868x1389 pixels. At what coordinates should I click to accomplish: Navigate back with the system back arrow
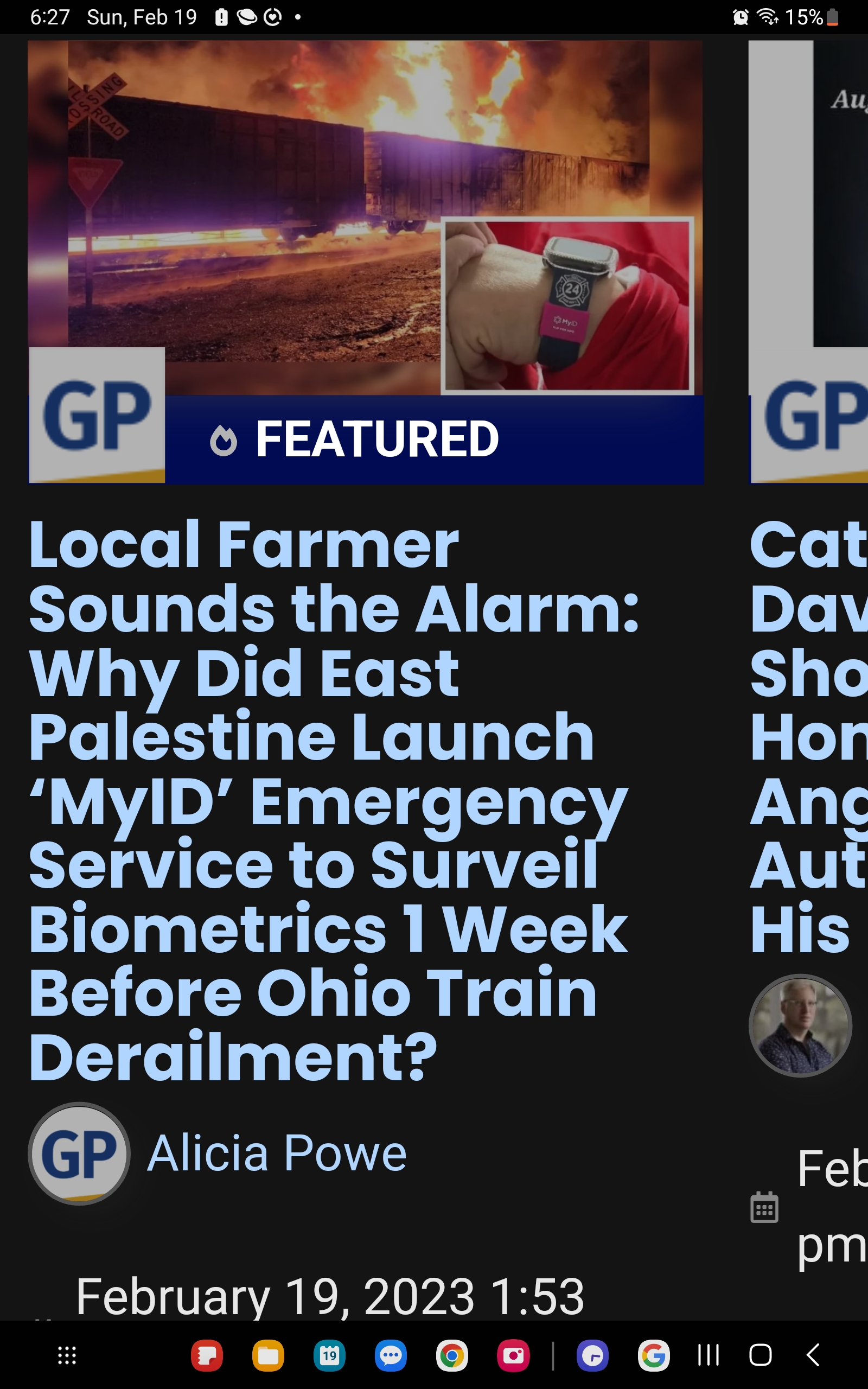click(x=813, y=1355)
